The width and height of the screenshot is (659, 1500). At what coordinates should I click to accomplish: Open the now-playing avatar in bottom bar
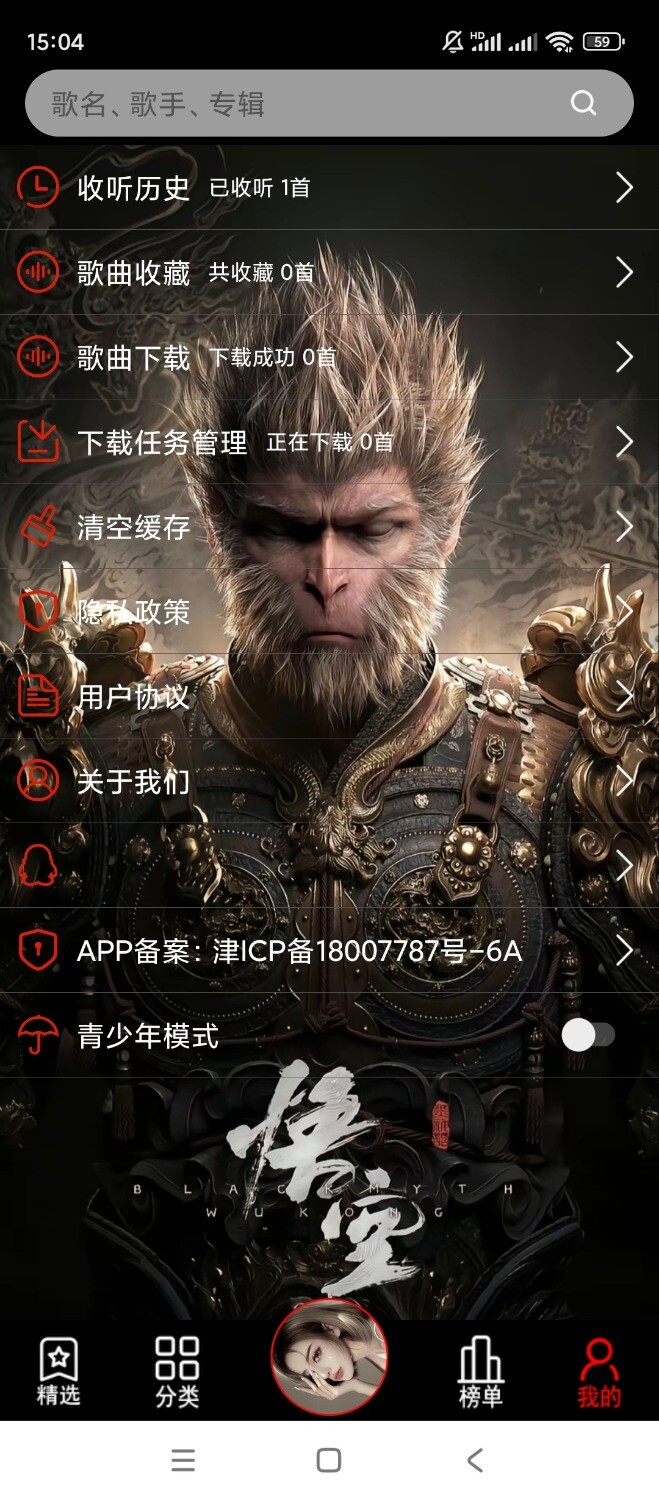click(329, 1357)
